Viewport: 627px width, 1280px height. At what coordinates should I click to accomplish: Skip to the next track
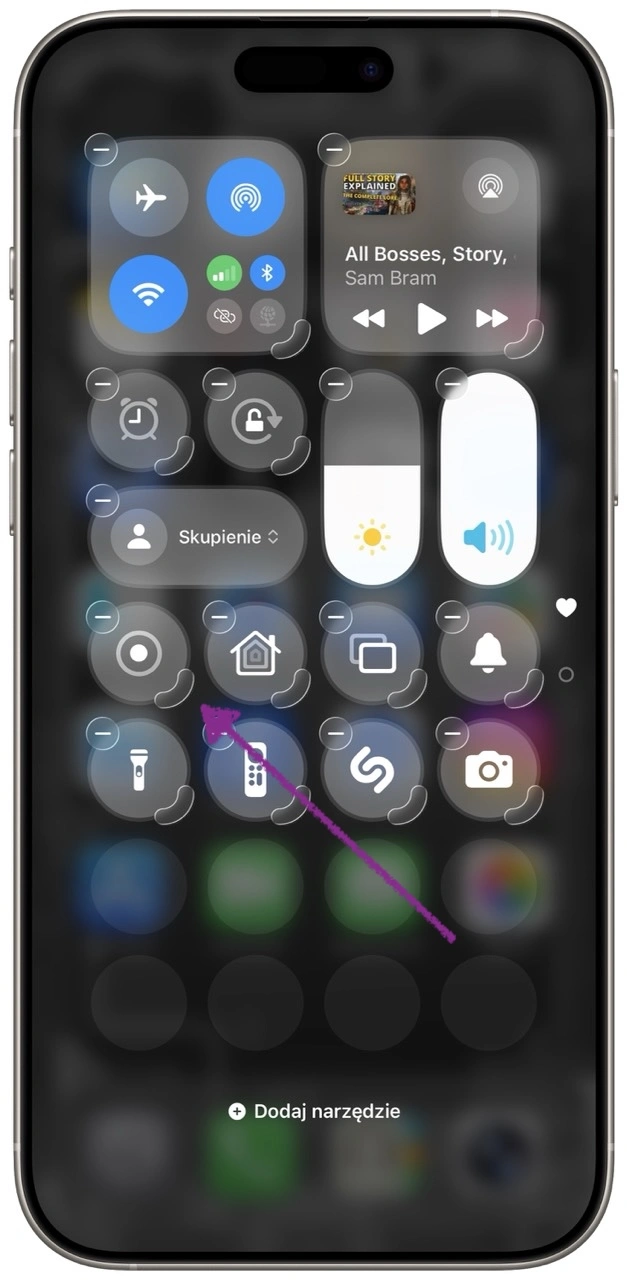tap(491, 318)
